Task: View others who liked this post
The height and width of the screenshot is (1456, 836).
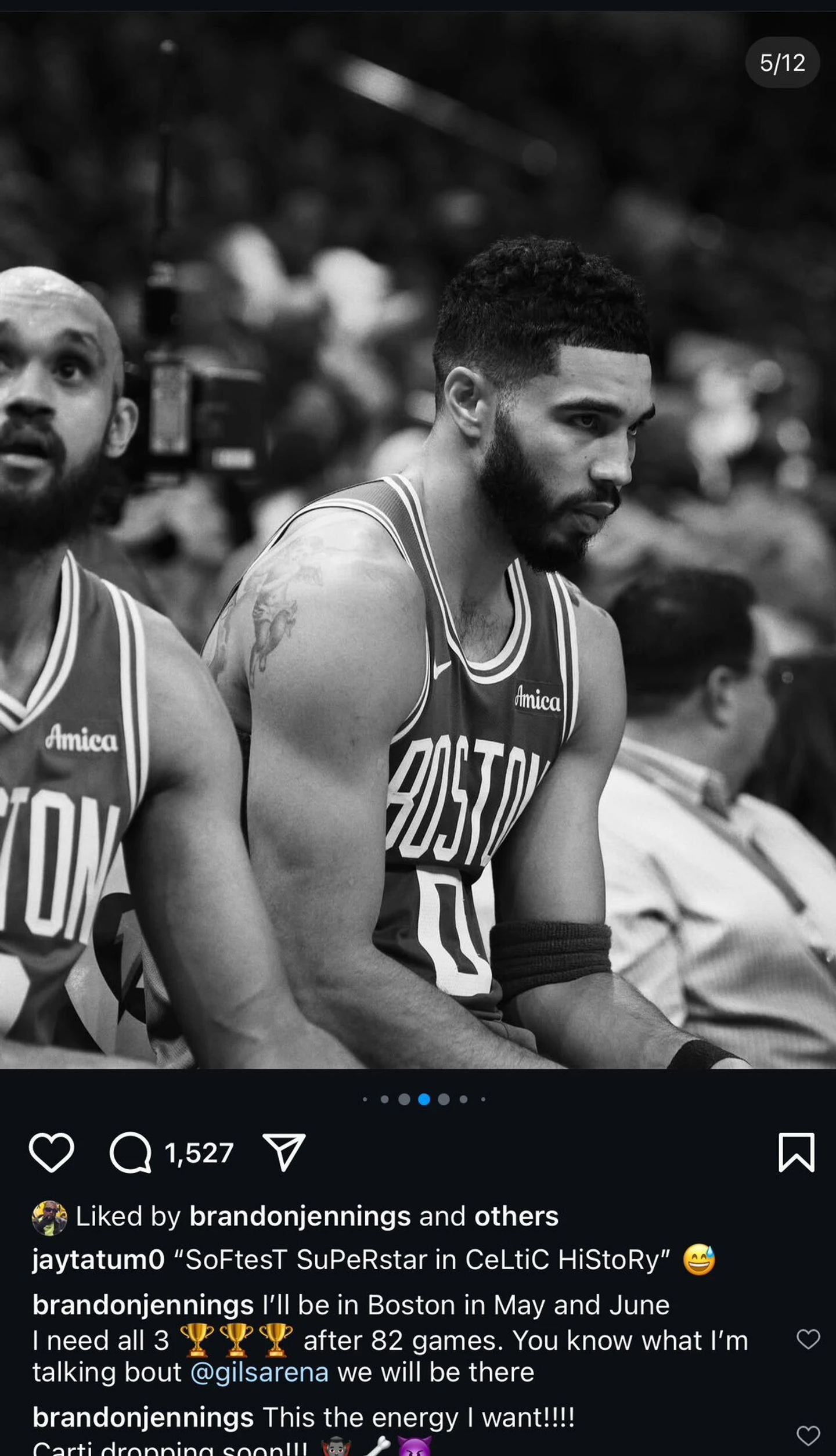Action: click(x=516, y=1216)
